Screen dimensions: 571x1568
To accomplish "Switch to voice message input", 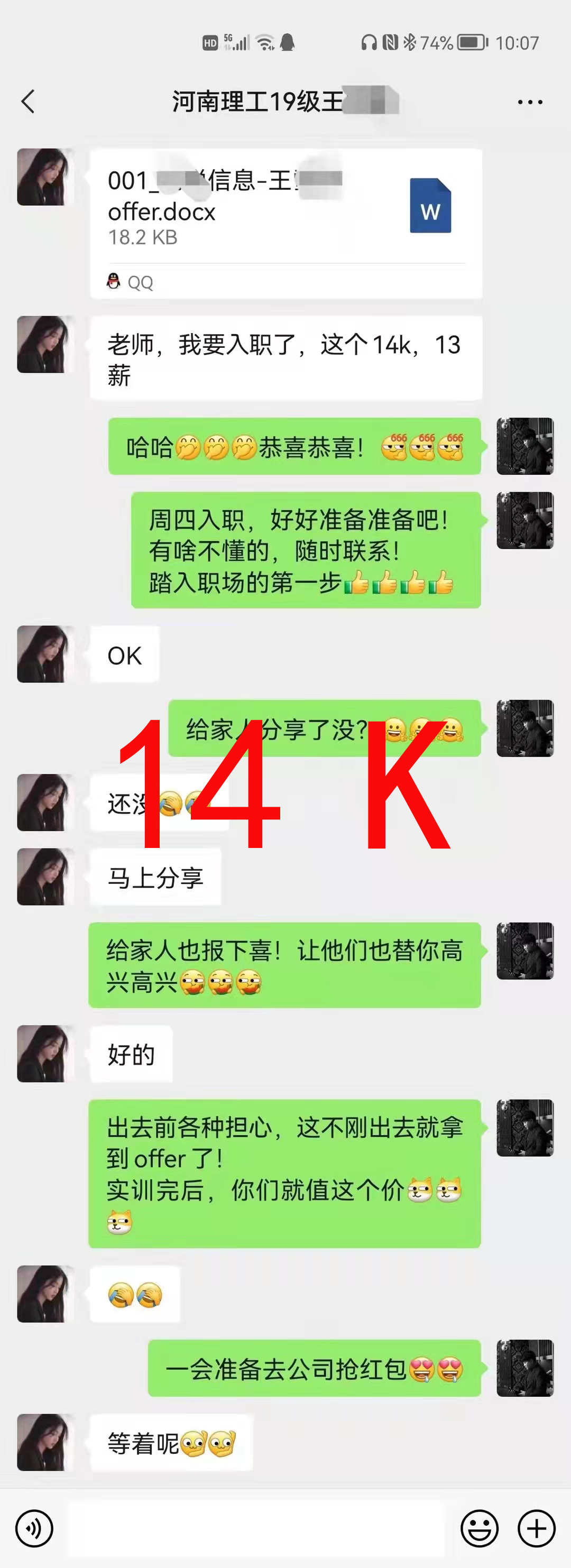I will pyautogui.click(x=34, y=1528).
